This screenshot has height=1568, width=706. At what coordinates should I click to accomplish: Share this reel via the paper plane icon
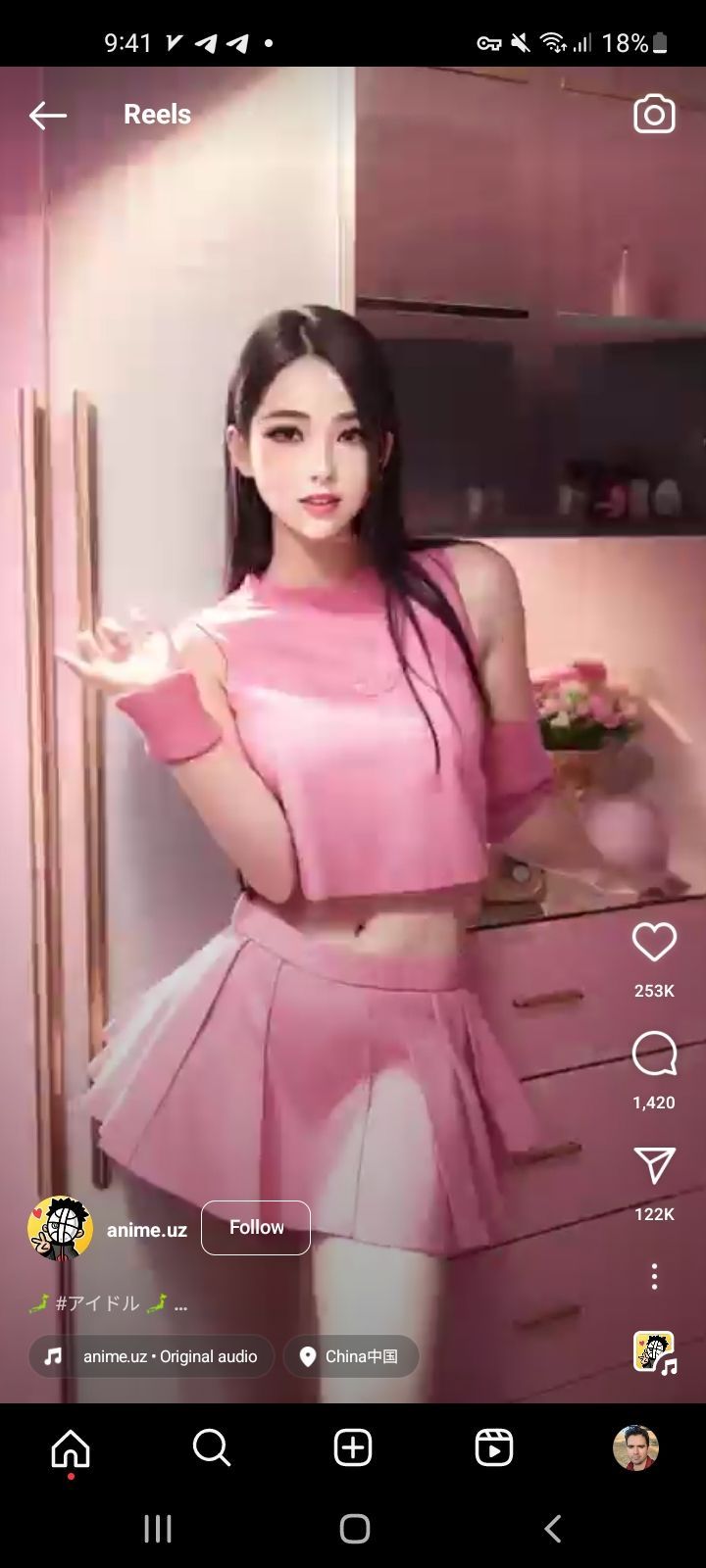654,1166
